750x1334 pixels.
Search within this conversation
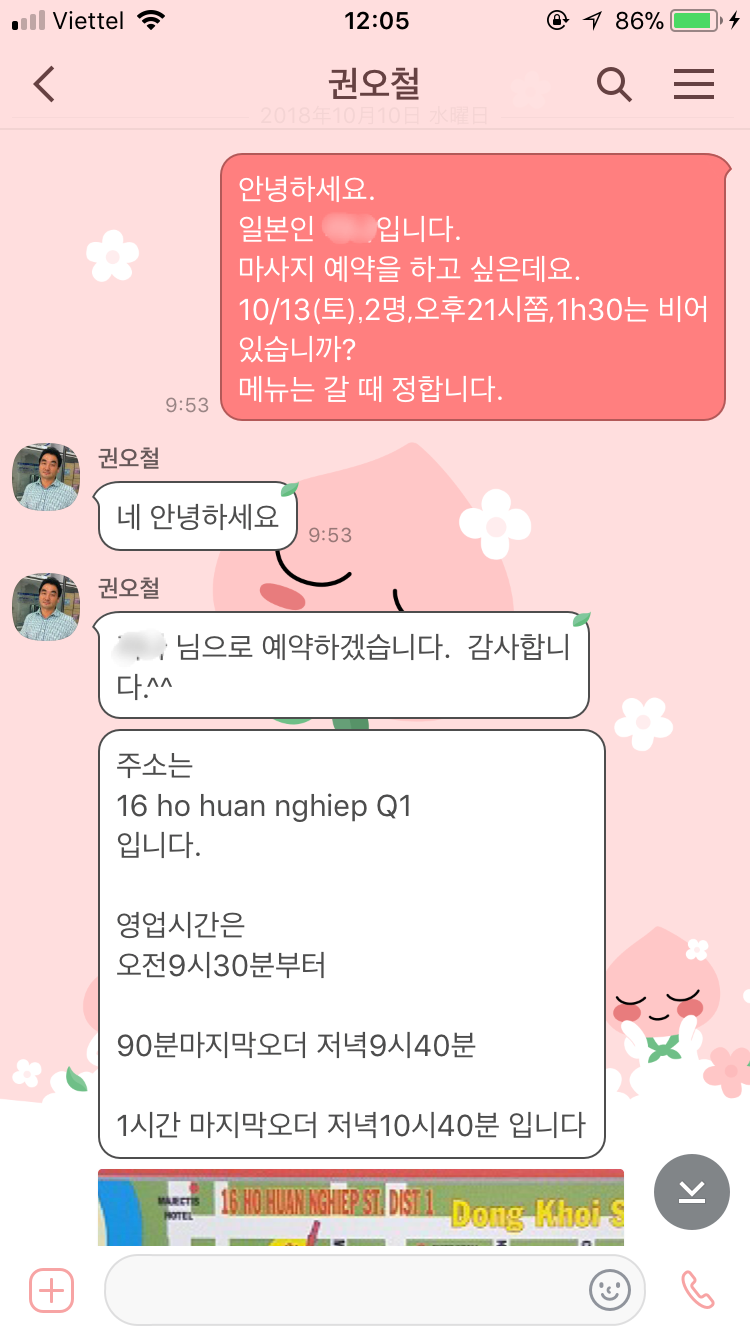pos(614,84)
